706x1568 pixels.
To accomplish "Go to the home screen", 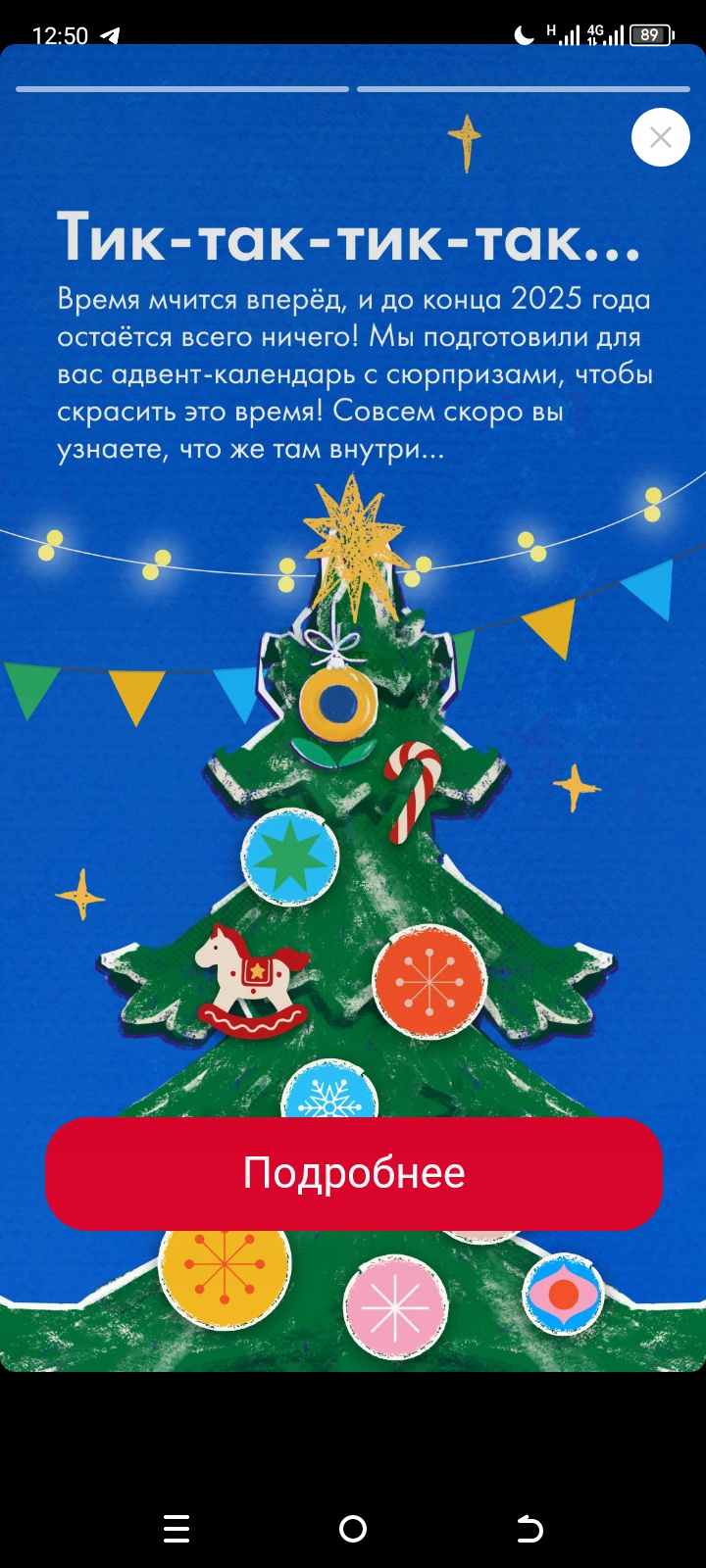I will pos(353,1528).
